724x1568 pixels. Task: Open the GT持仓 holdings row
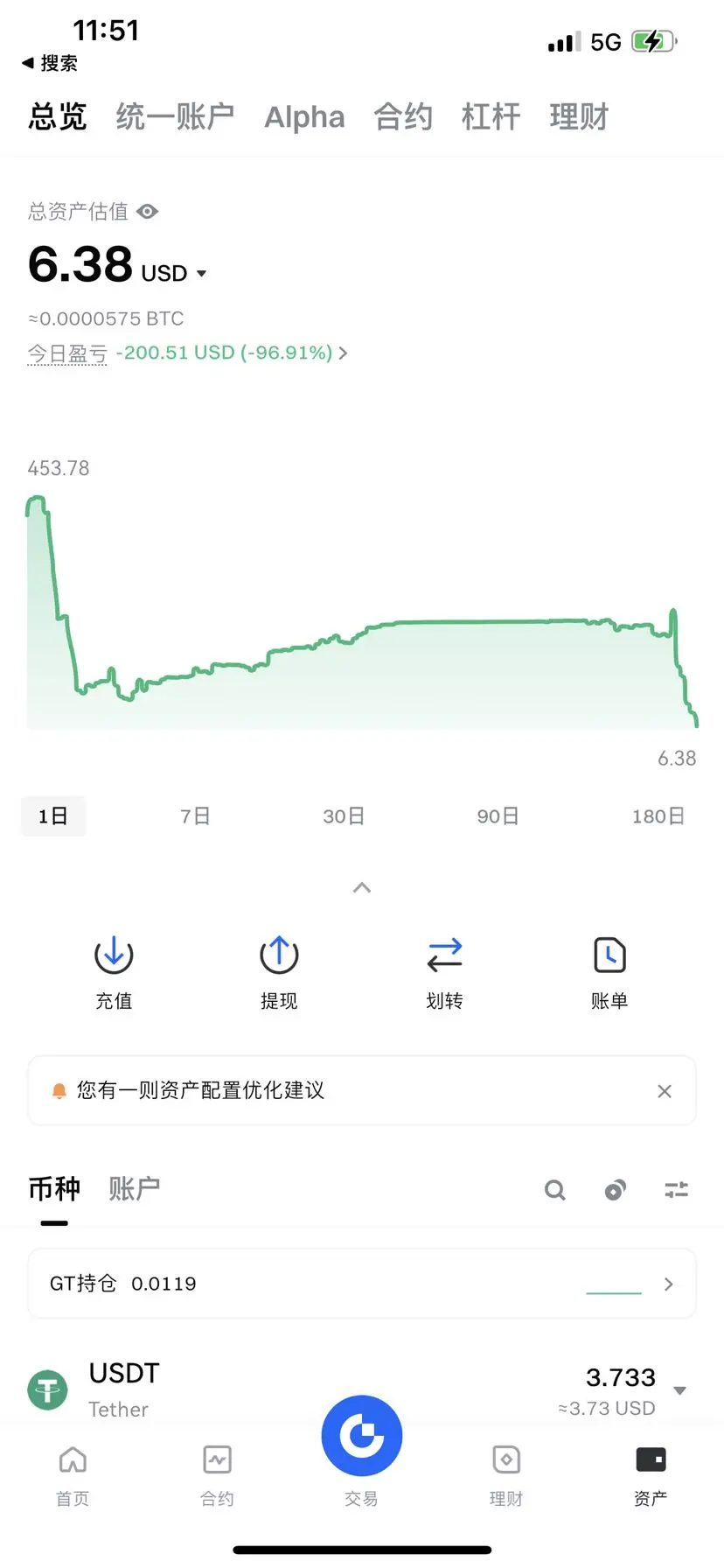362,1284
